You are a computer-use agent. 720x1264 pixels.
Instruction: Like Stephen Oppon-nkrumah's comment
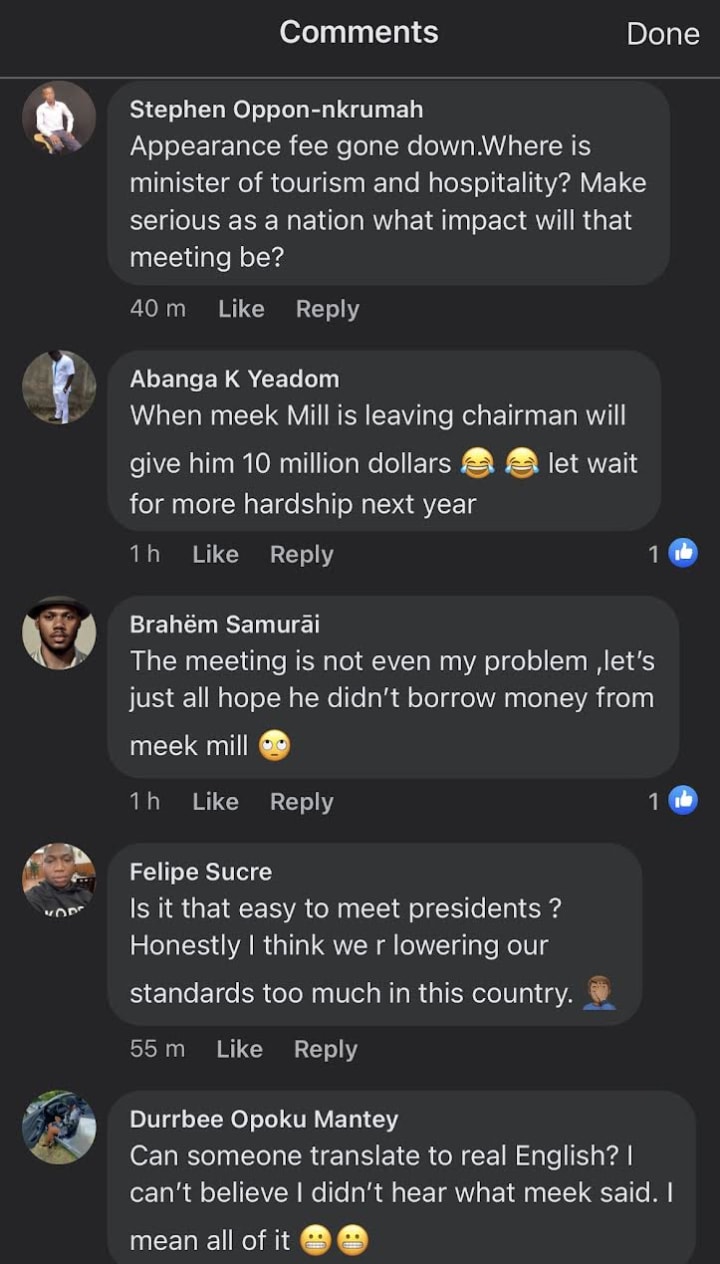pos(241,309)
